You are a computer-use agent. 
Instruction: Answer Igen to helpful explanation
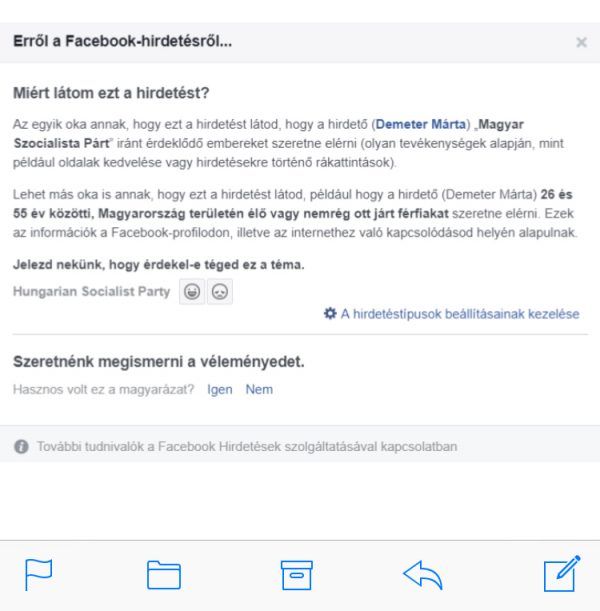pyautogui.click(x=219, y=389)
